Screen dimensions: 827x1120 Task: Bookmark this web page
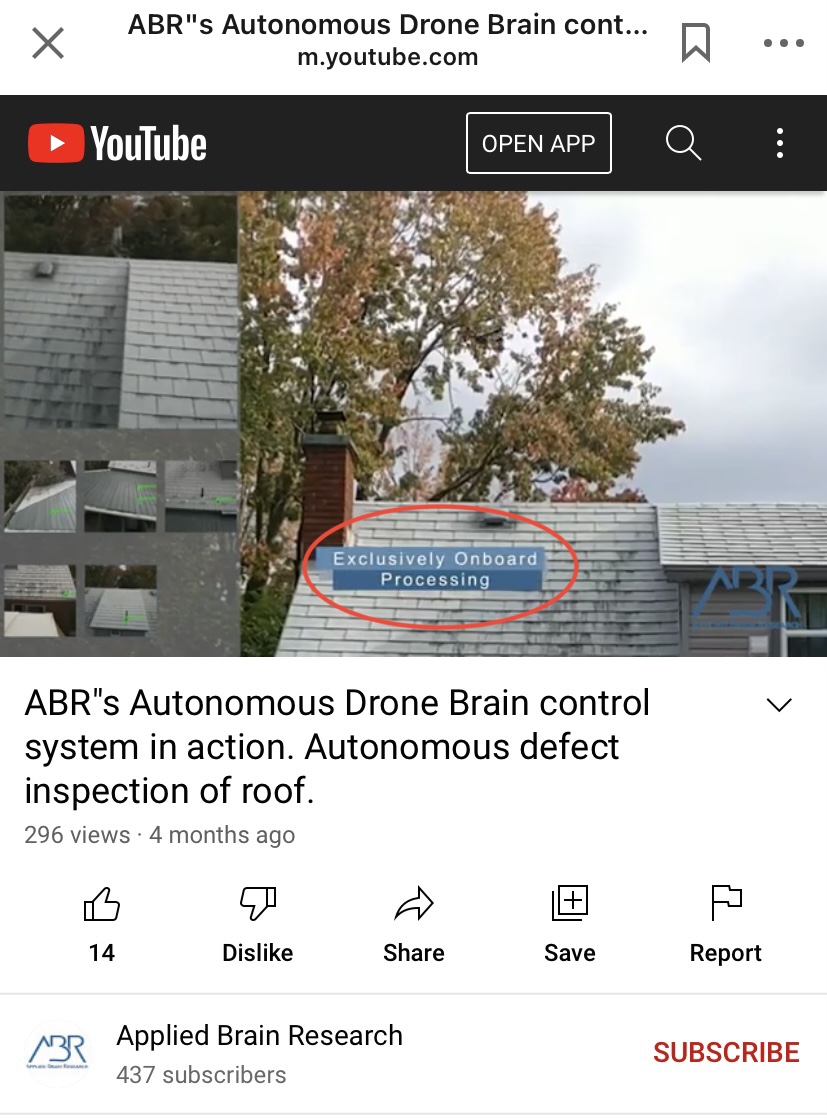point(695,43)
